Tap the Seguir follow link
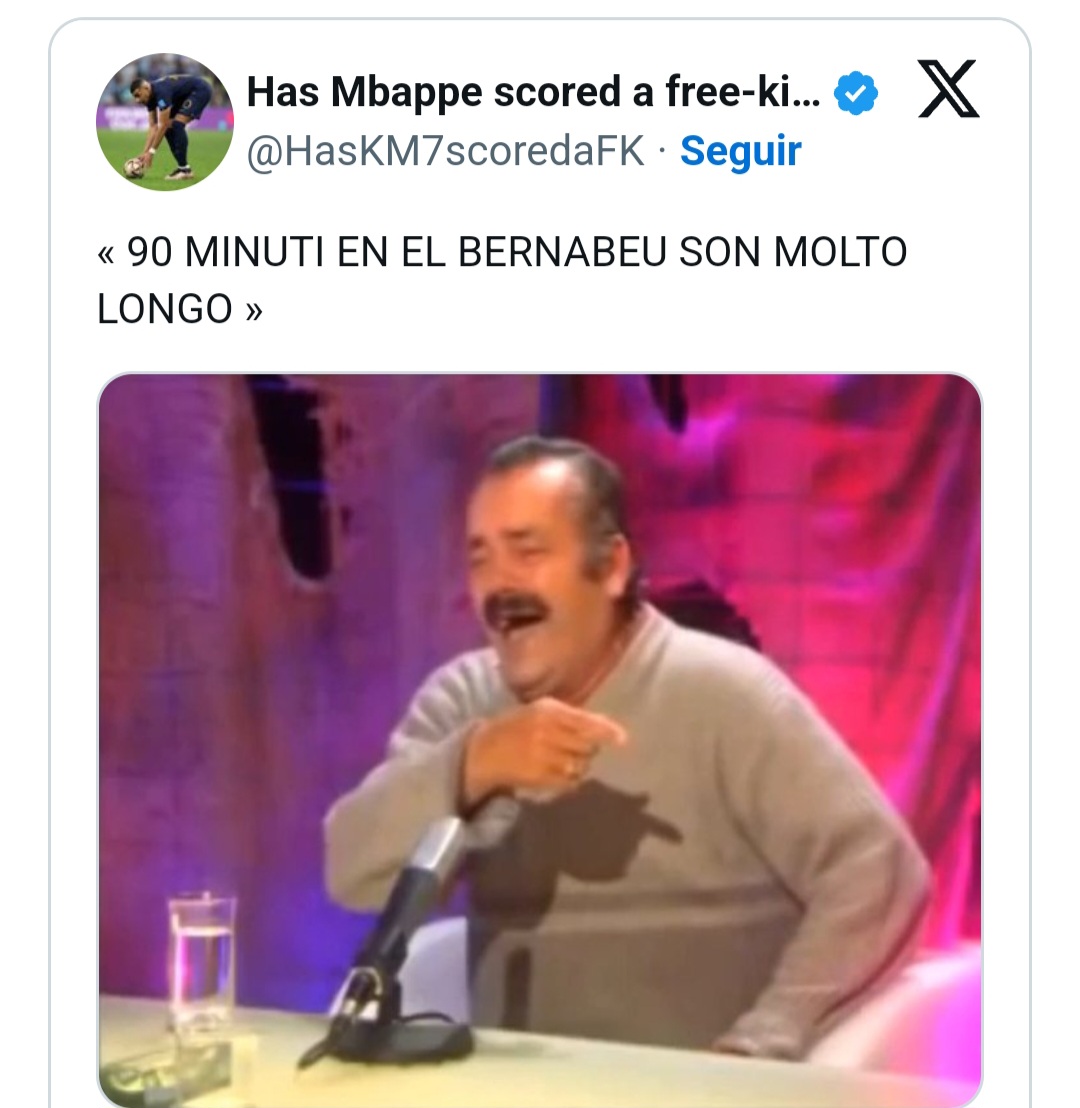The image size is (1080, 1108). pos(740,151)
